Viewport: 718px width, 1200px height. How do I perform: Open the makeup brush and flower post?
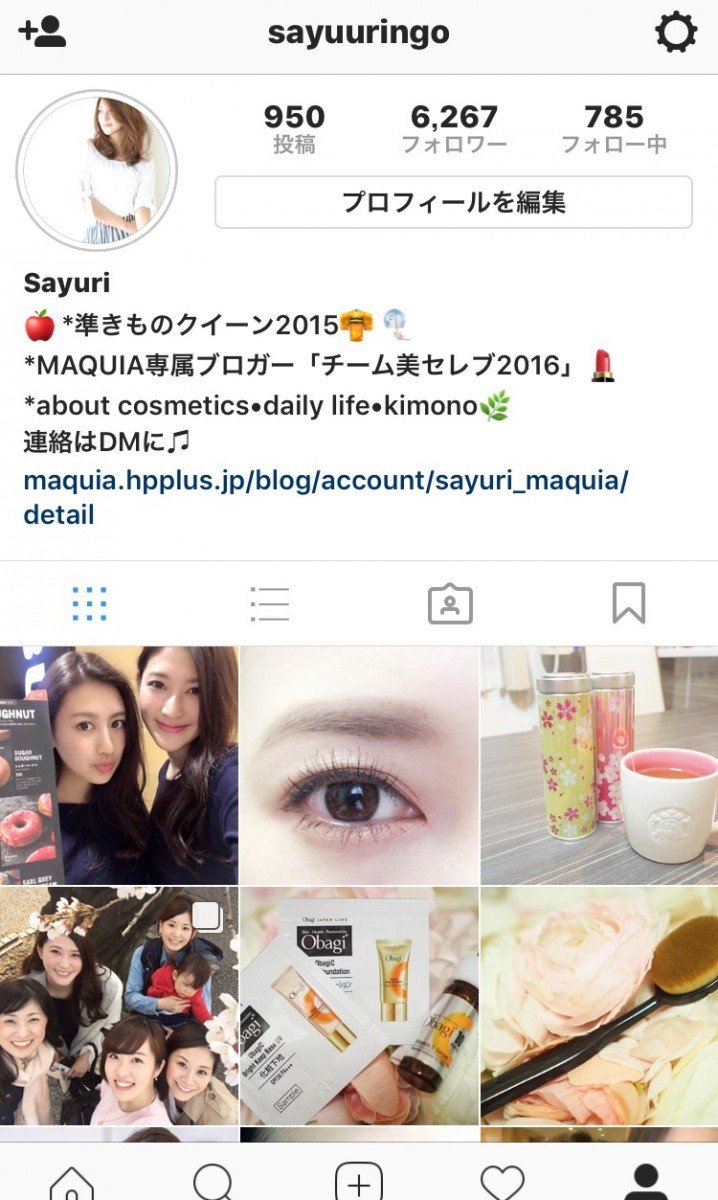click(599, 1005)
